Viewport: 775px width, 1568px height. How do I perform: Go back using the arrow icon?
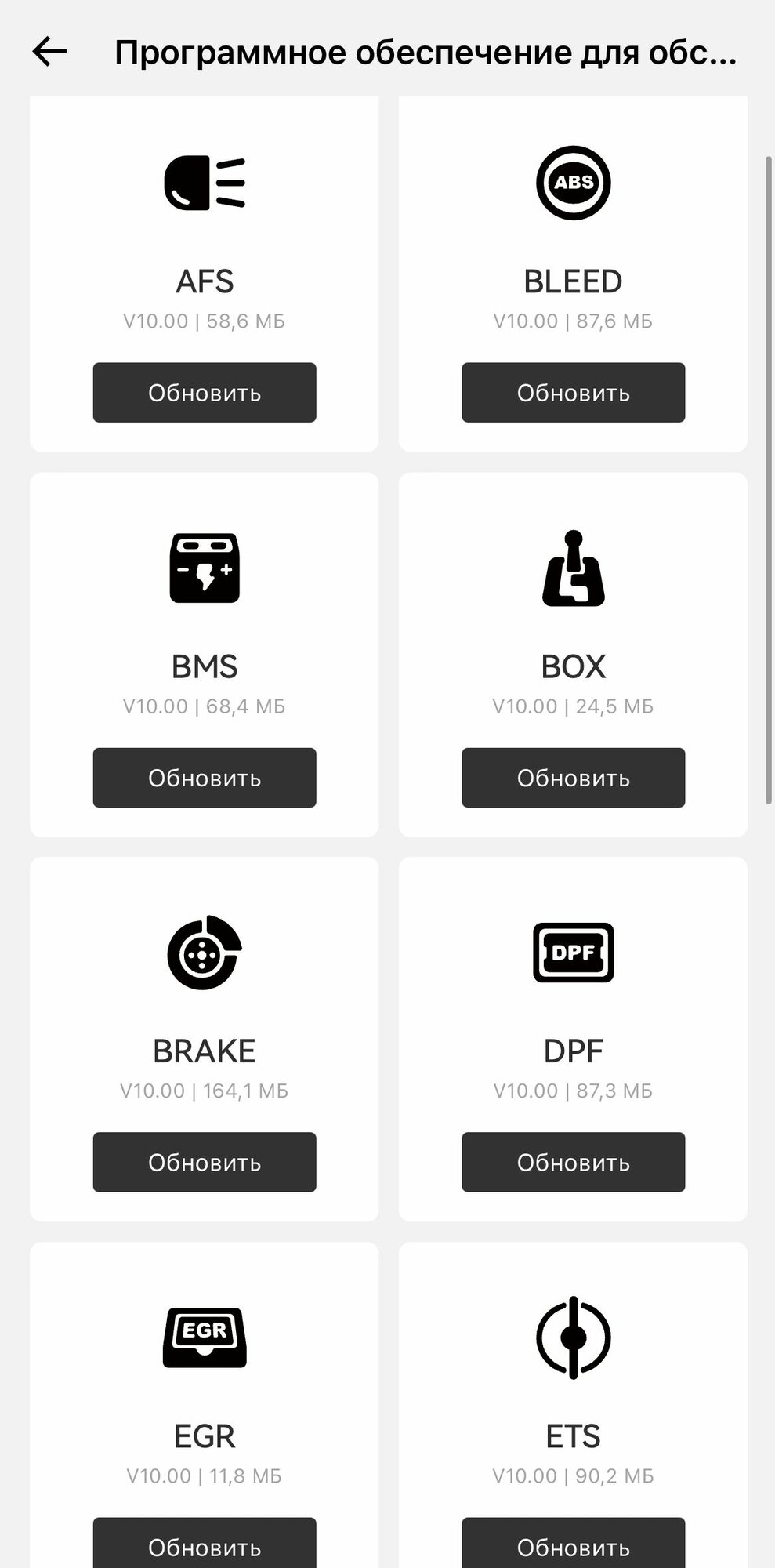(49, 53)
